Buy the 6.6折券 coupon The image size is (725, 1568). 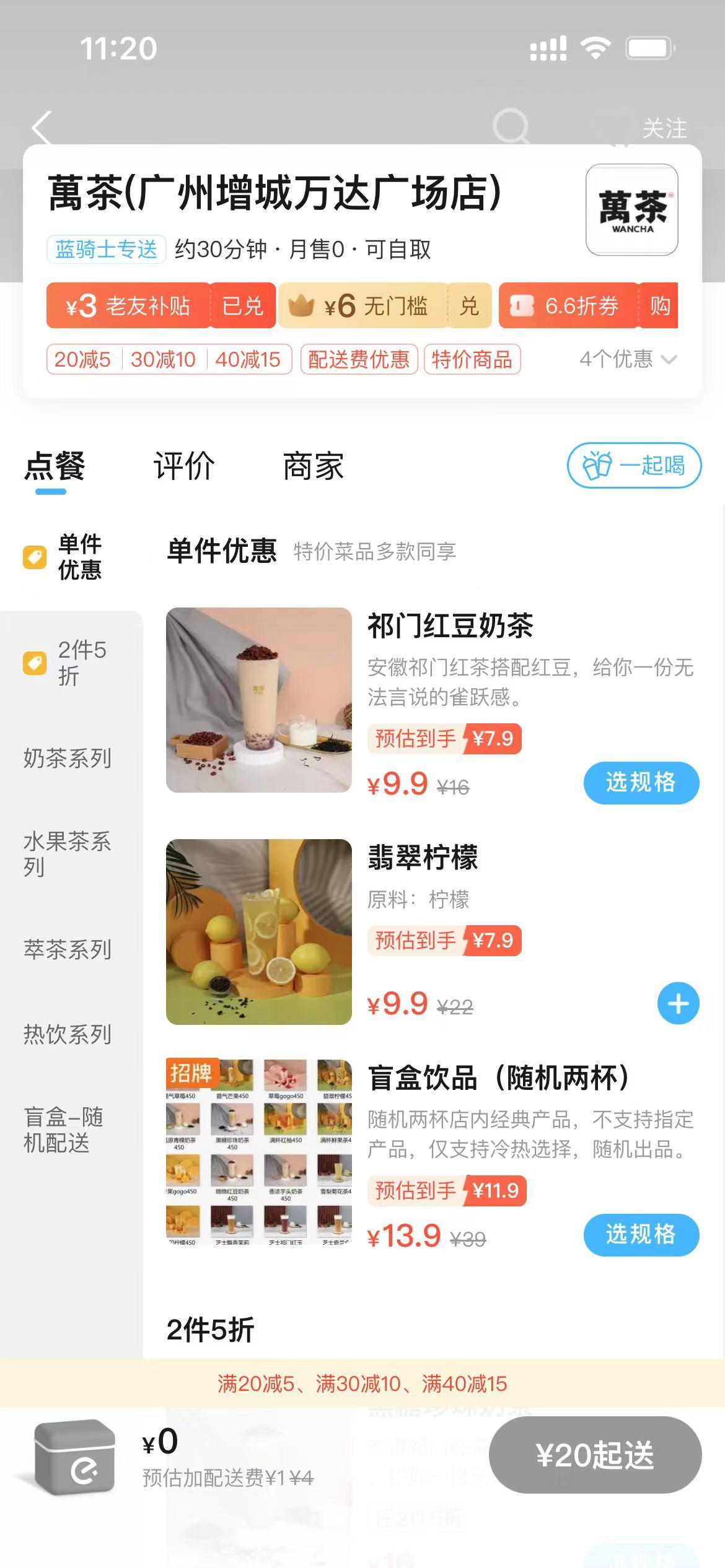(x=659, y=305)
